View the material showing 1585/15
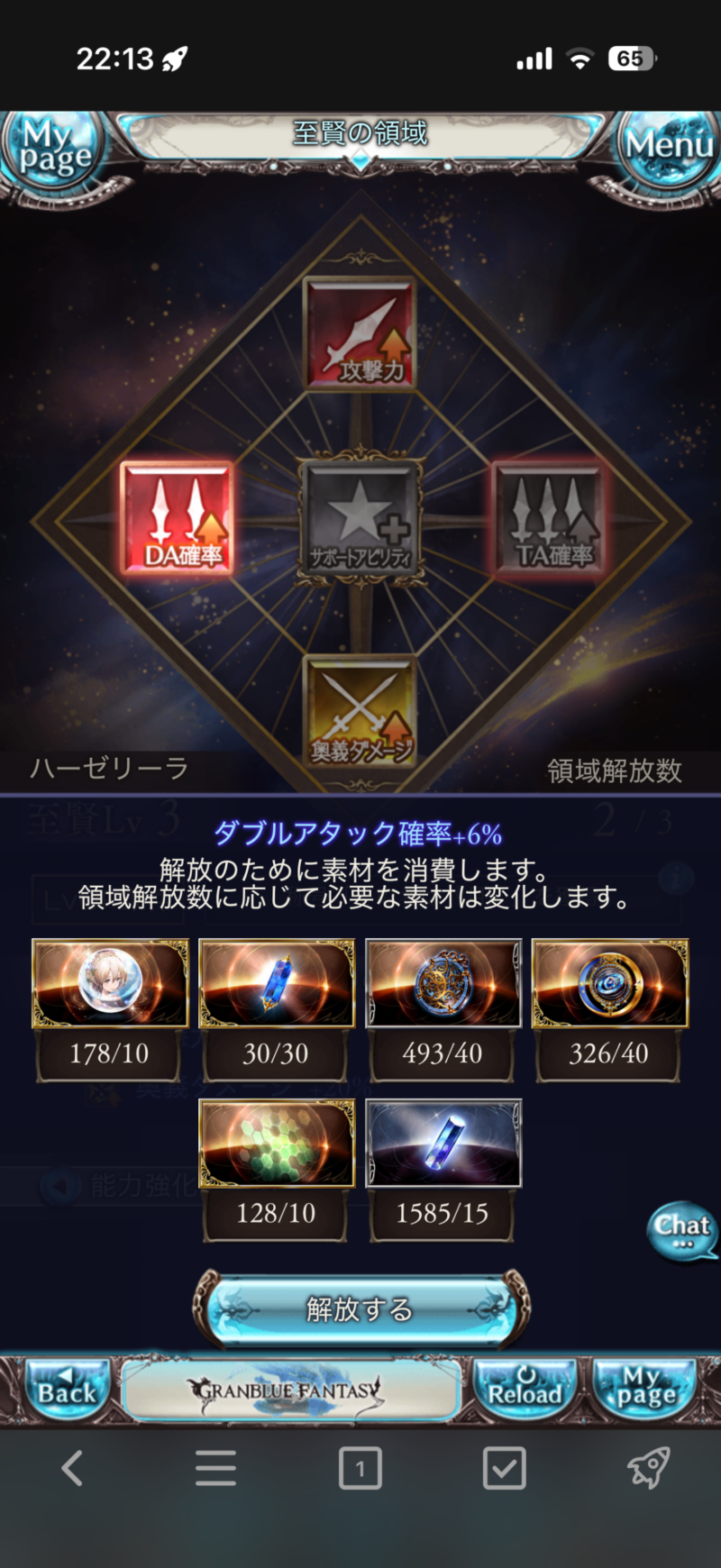This screenshot has height=1568, width=721. pos(443,1144)
